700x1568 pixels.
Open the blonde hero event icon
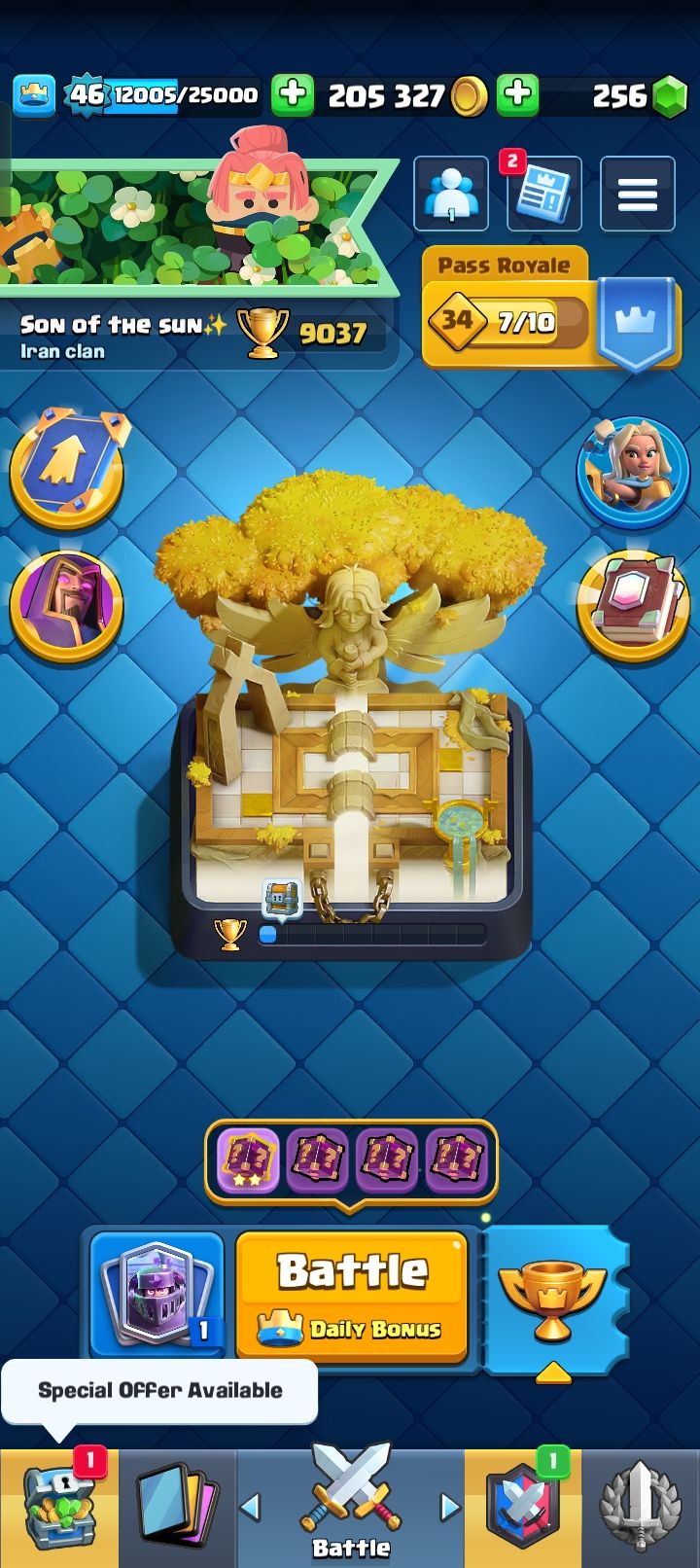coord(633,471)
